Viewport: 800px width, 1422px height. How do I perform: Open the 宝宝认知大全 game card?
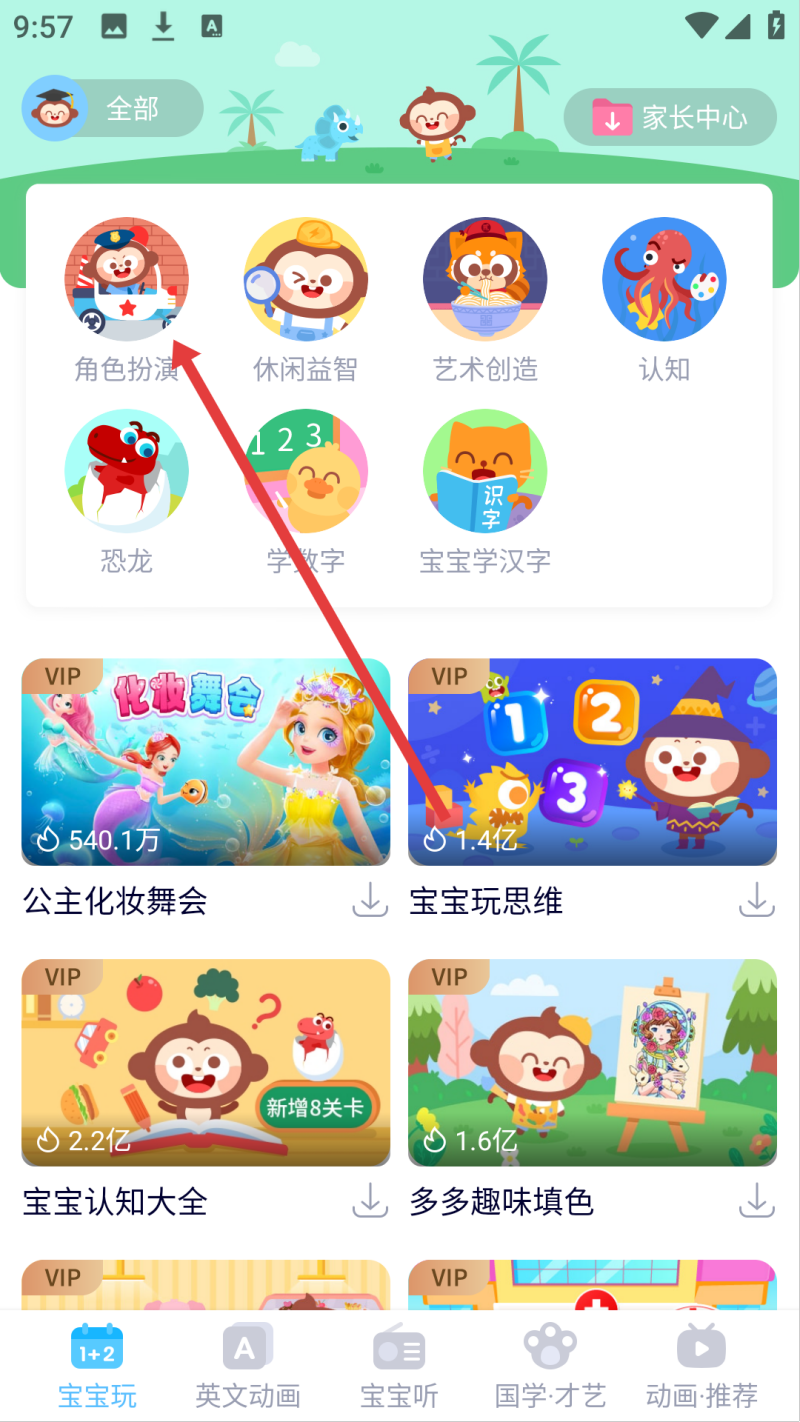pyautogui.click(x=205, y=1062)
